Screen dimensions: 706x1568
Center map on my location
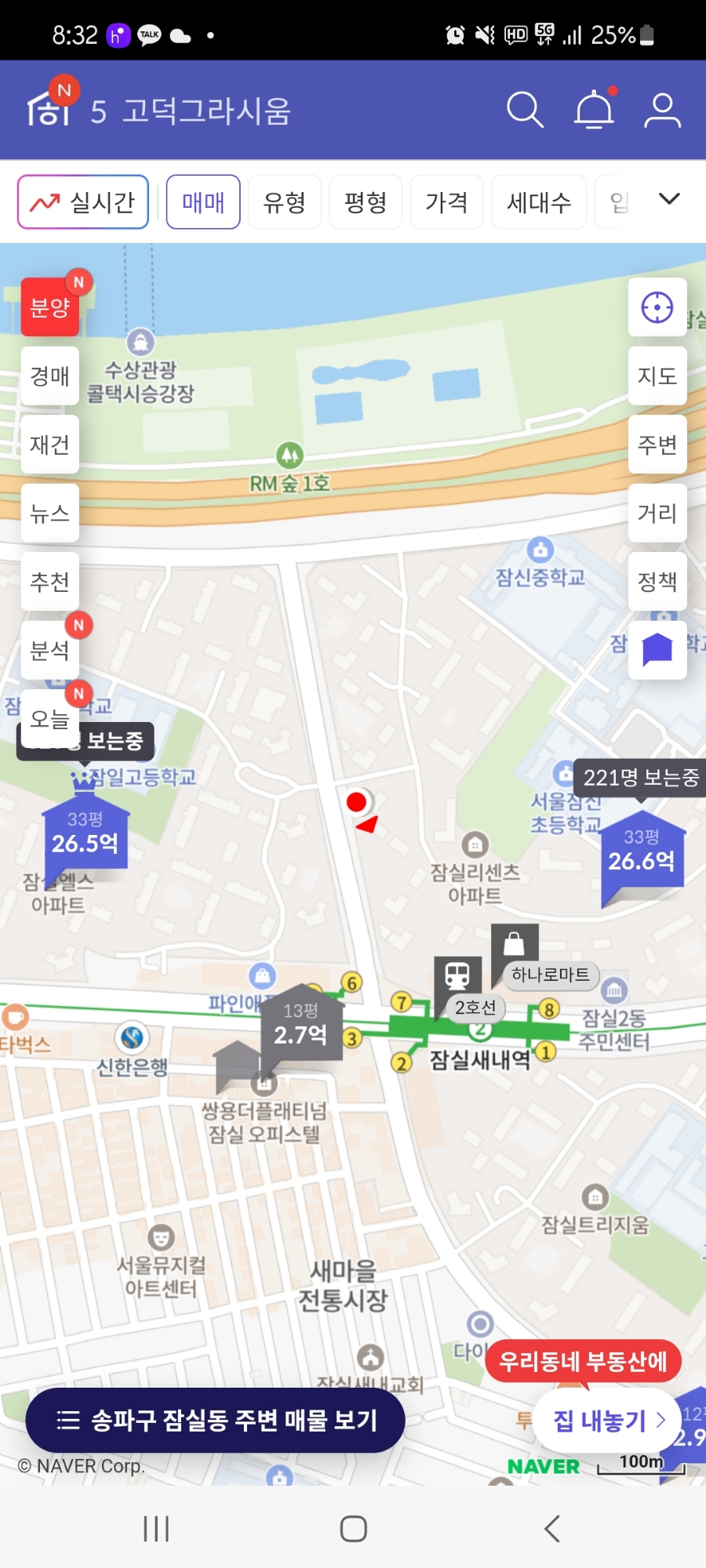tap(657, 307)
